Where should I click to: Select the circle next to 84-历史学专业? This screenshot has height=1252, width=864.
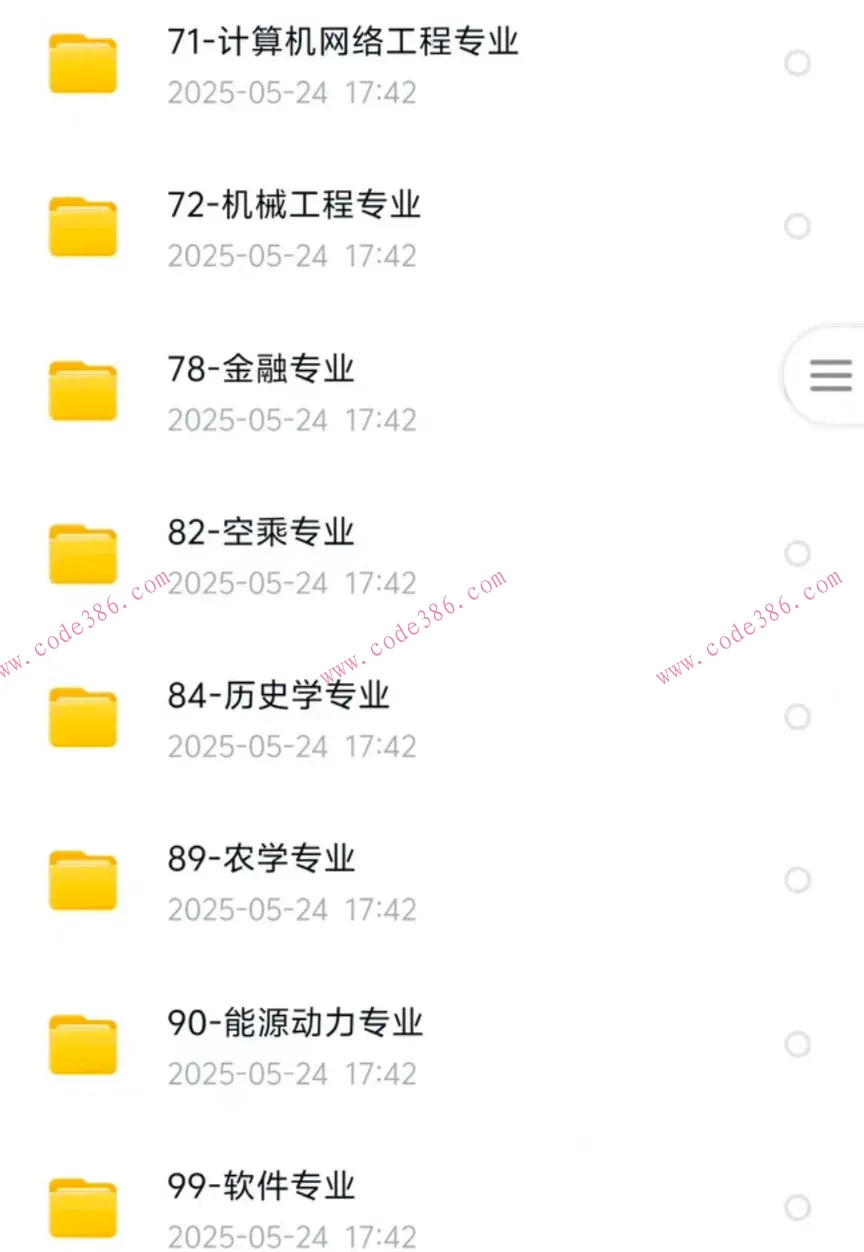[797, 717]
